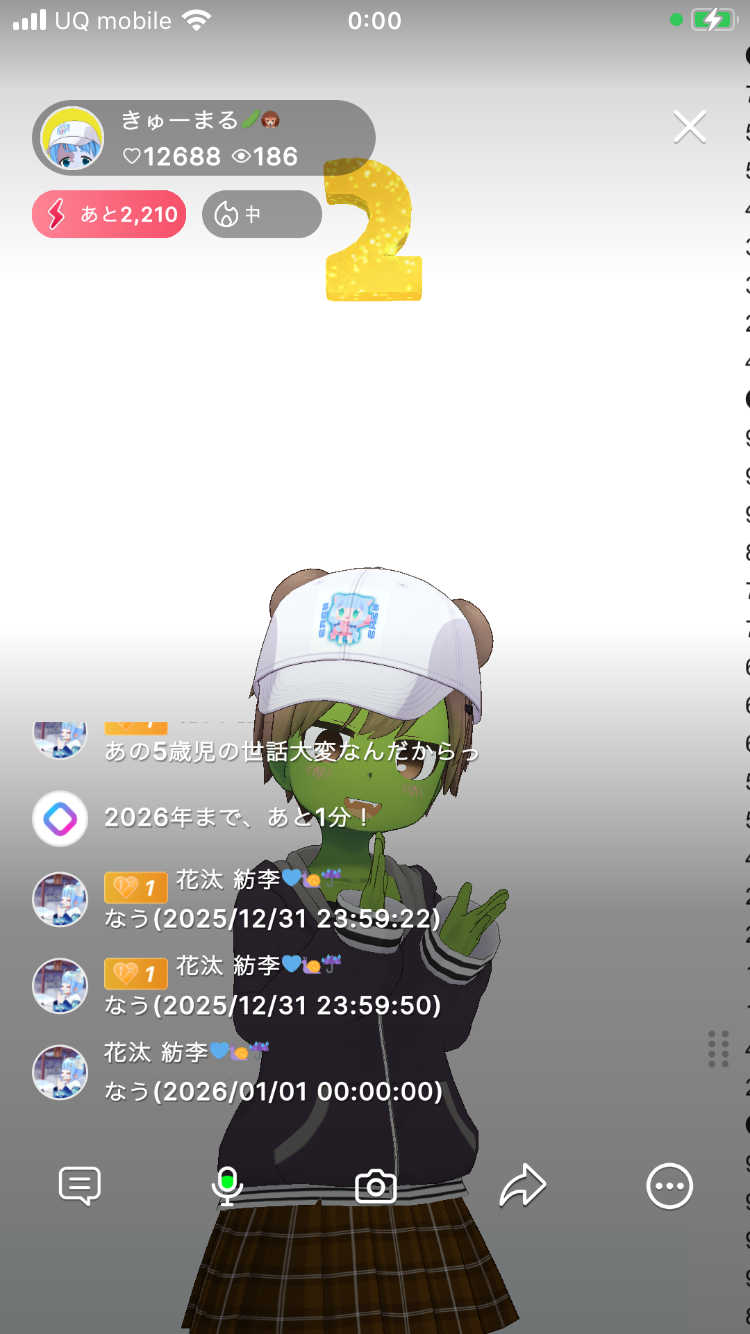Open the comment input
Screen dimensions: 750x1334
point(80,1186)
